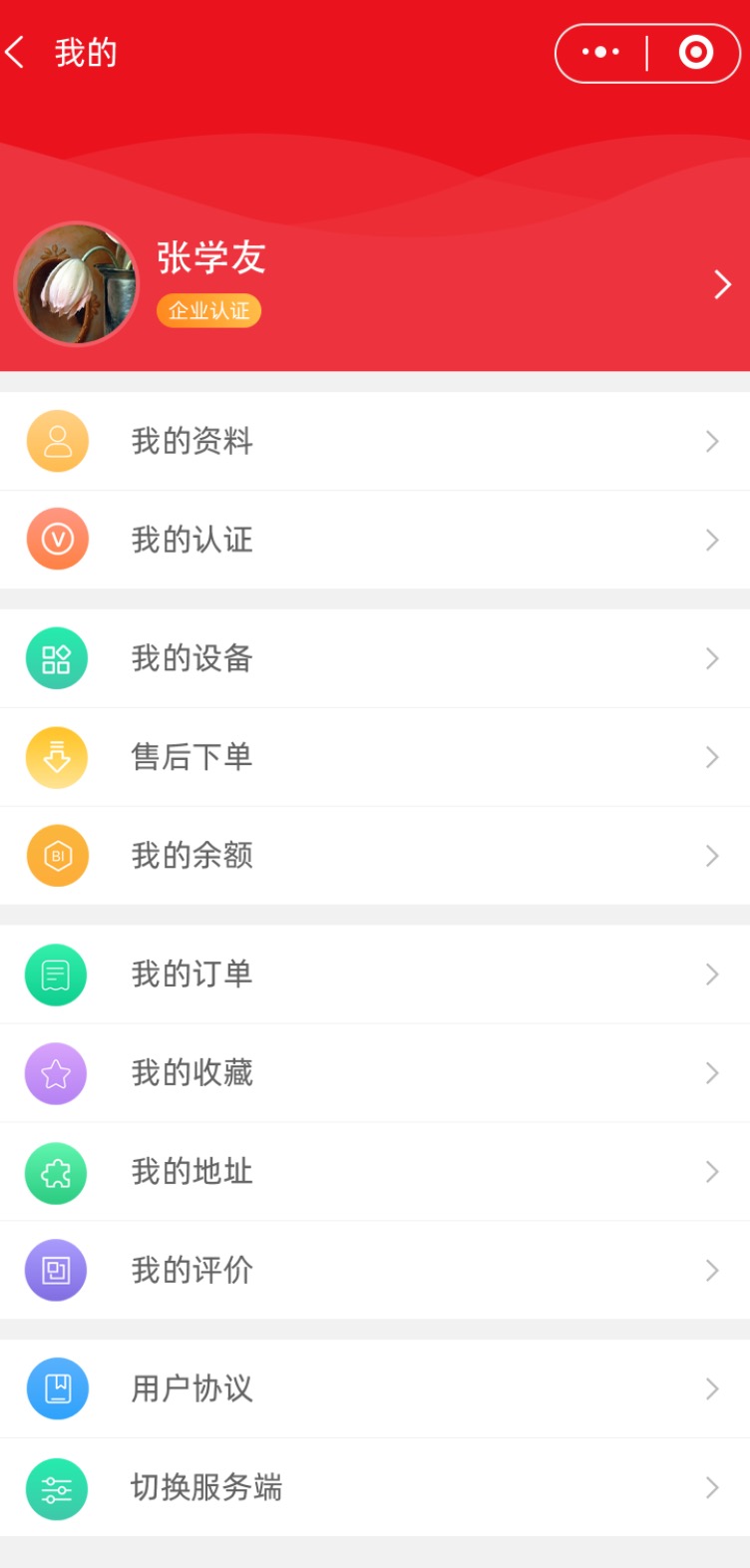The image size is (750, 1568).
Task: Select 切换服务端
Action: pyautogui.click(x=375, y=1487)
